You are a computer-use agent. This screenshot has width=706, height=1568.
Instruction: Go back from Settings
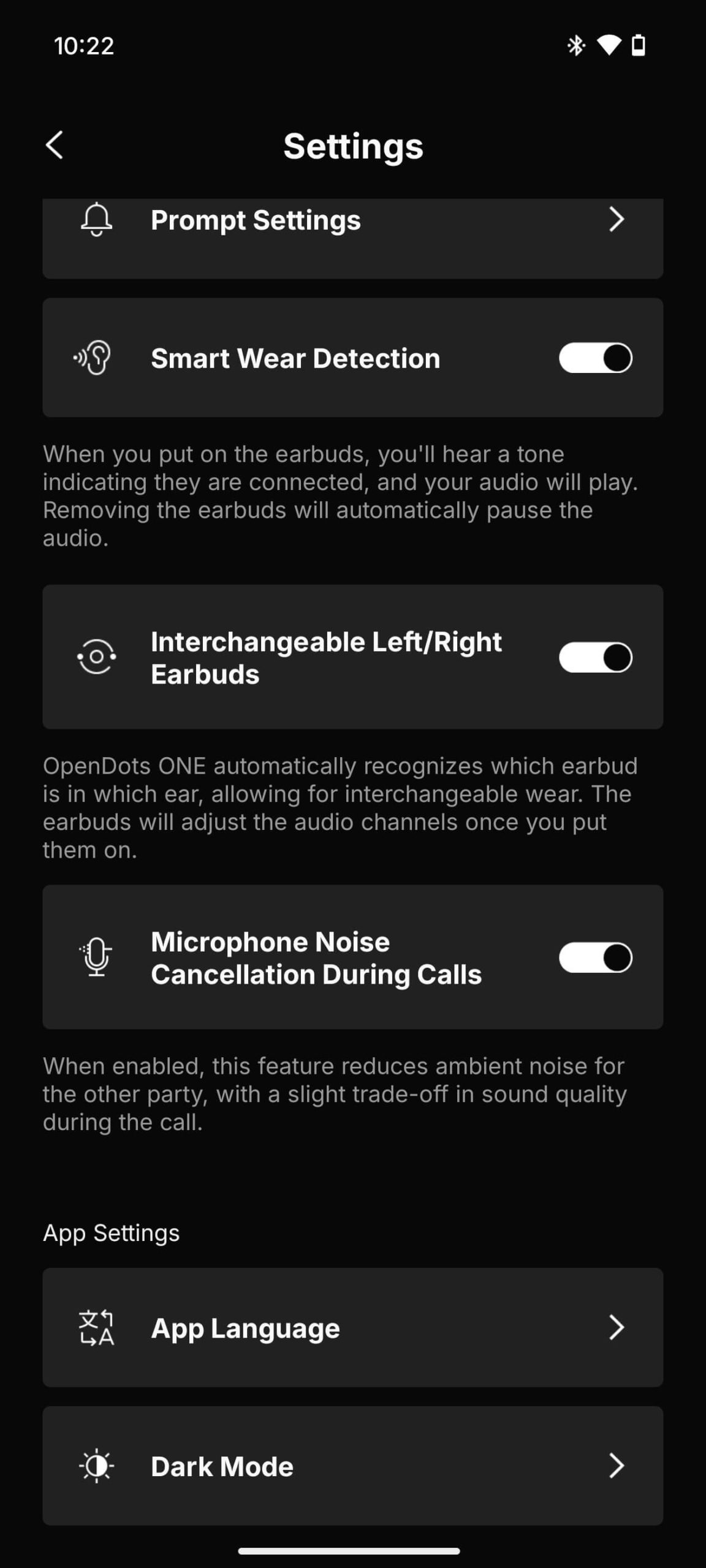55,145
